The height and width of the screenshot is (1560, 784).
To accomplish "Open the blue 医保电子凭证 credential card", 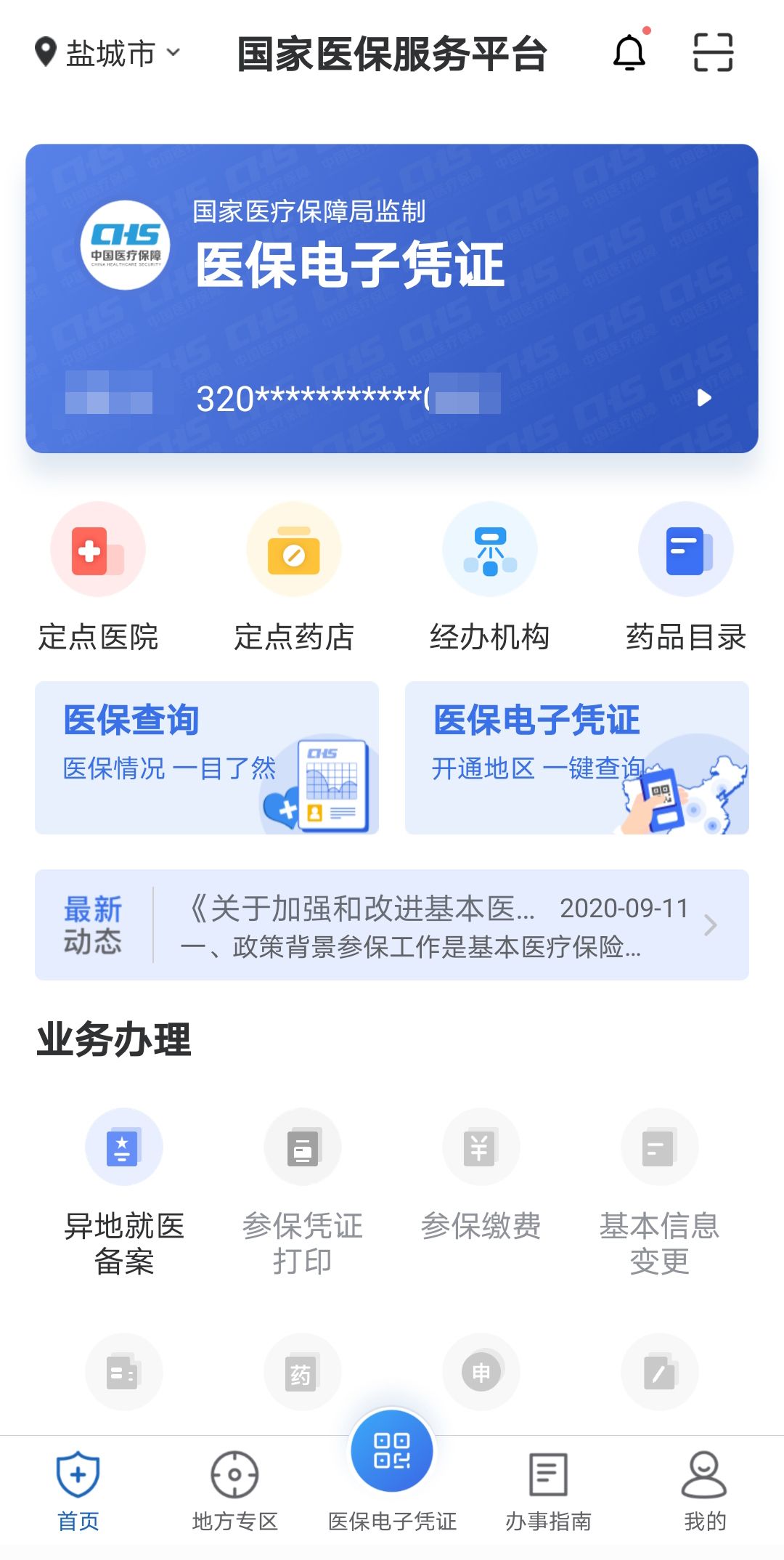I will click(392, 298).
